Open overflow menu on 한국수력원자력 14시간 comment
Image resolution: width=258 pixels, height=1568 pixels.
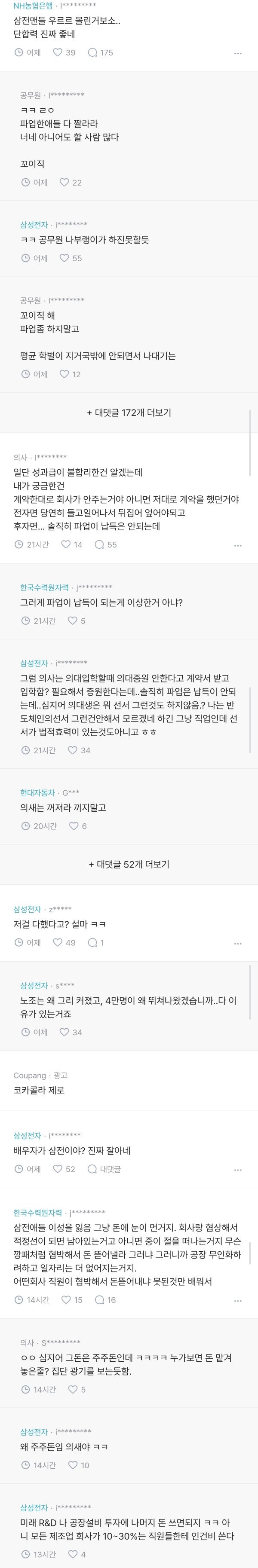238,1301
